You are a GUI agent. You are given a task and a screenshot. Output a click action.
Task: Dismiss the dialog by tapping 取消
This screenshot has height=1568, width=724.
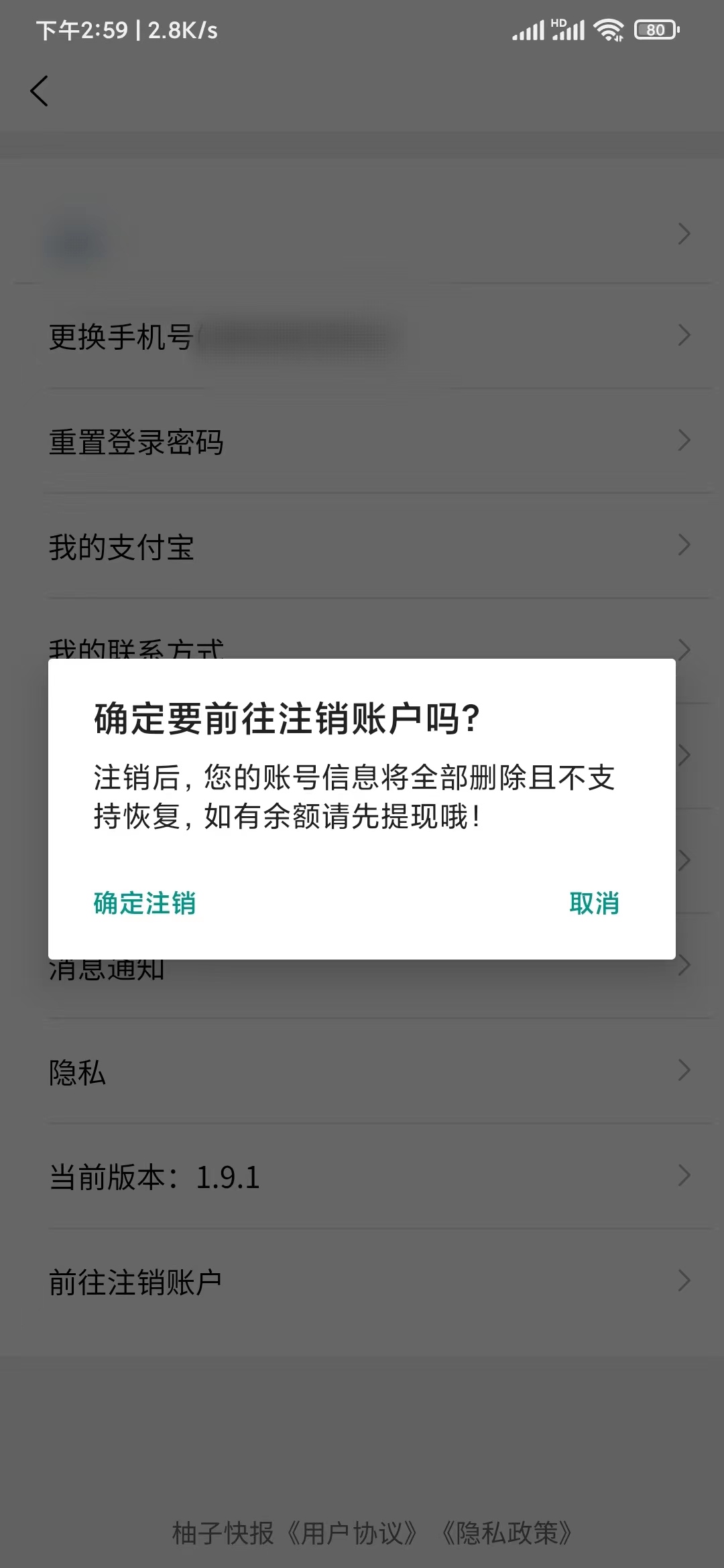tap(595, 903)
